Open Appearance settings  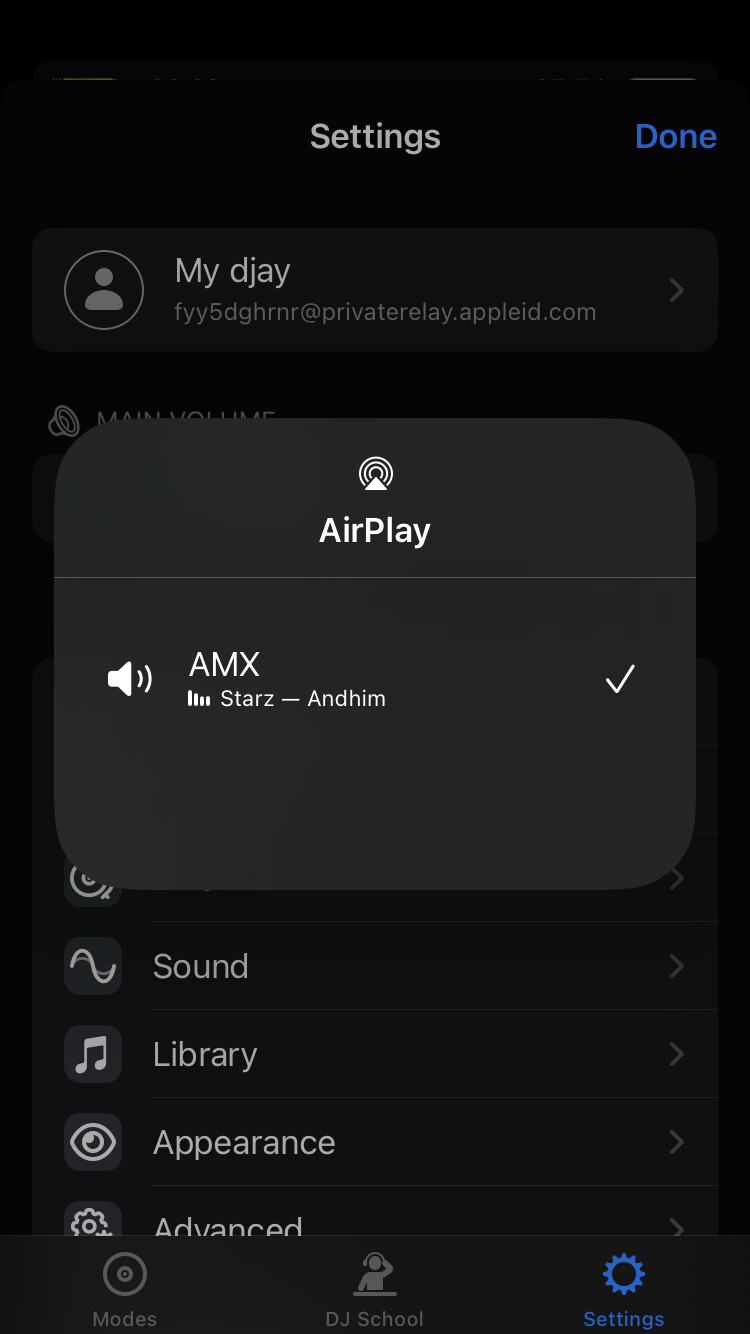point(375,1142)
